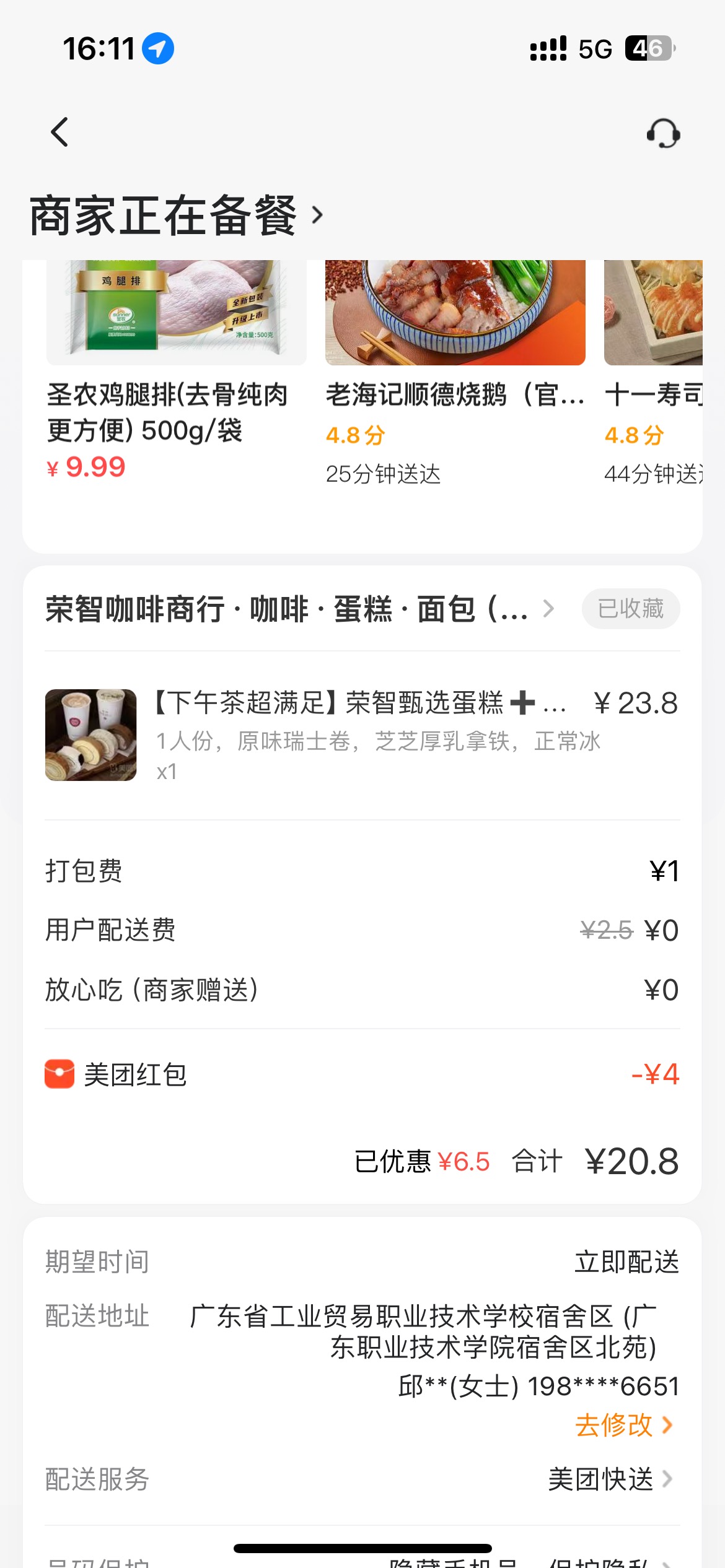Viewport: 725px width, 1568px height.
Task: Open 十一寿司 restaurant card
Action: tap(653, 372)
